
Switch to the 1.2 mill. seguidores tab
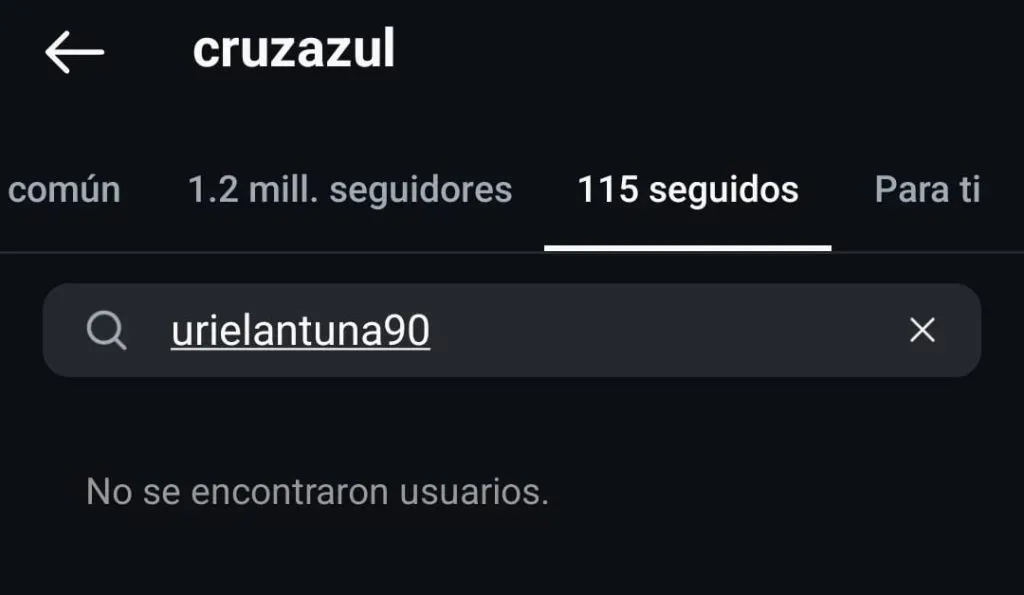[x=350, y=189]
